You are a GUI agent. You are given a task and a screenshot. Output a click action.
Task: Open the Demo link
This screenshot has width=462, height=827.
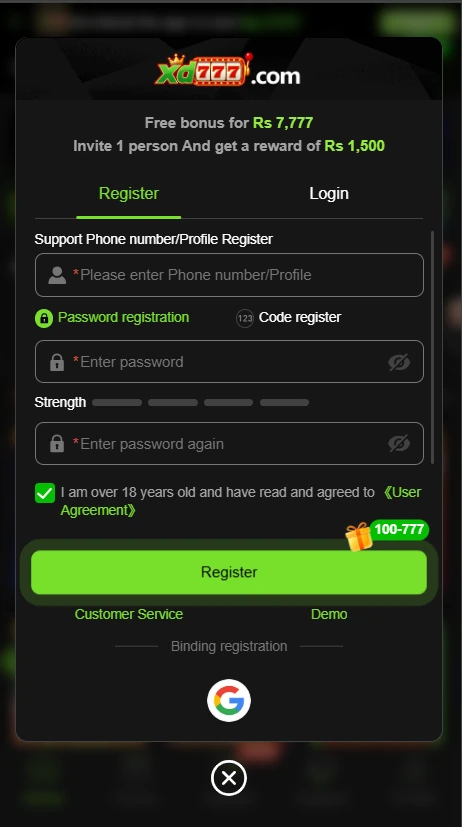point(329,614)
